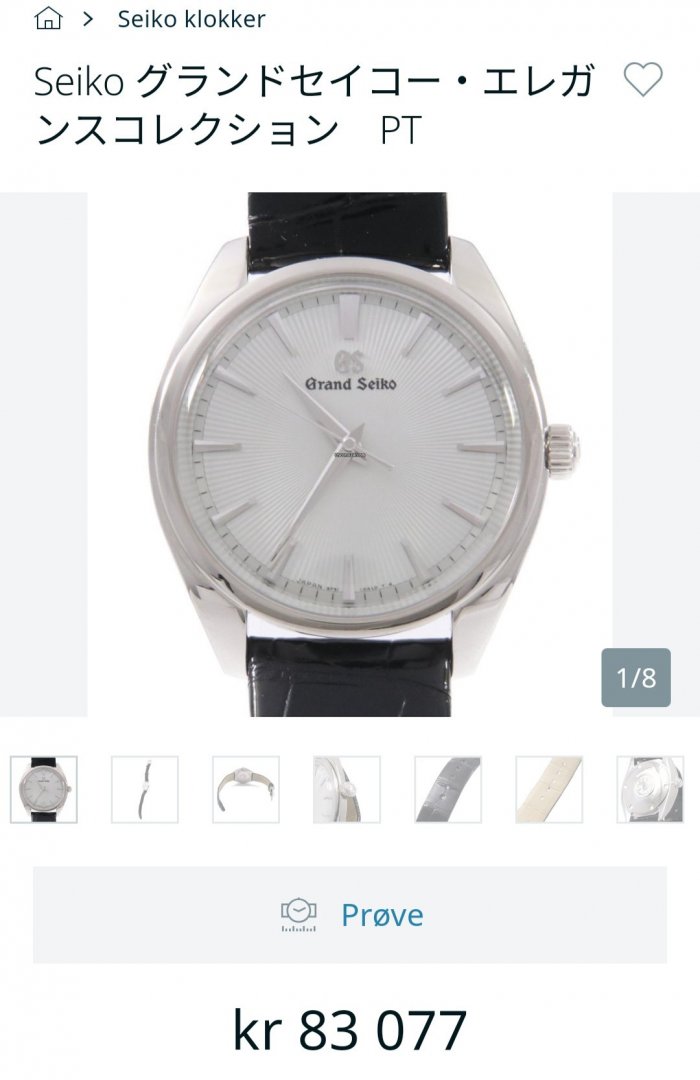
Task: Open the fifth thumbnail of the dark strap
Action: pyautogui.click(x=448, y=789)
